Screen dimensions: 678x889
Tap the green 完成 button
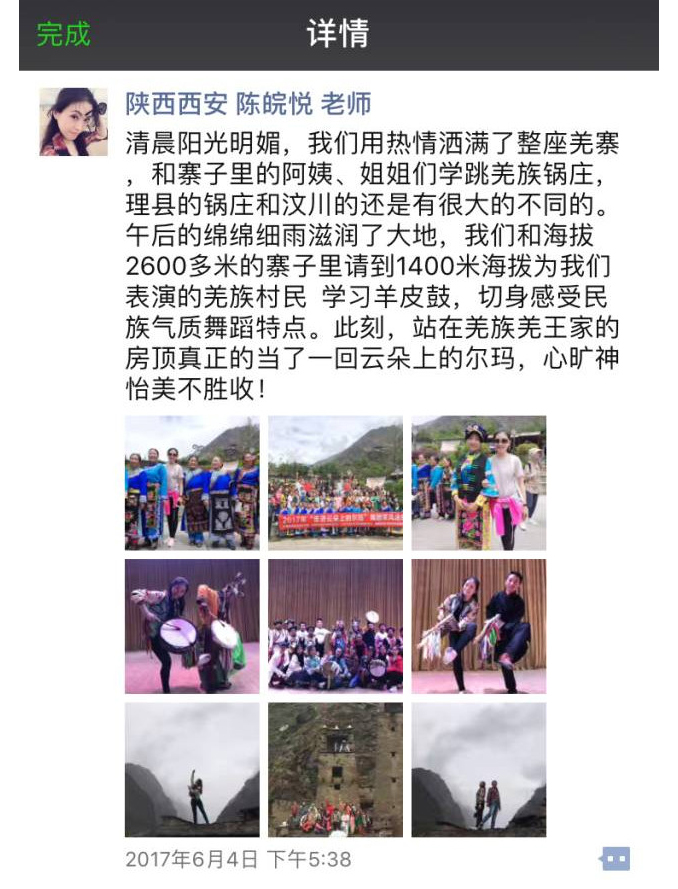pos(63,34)
